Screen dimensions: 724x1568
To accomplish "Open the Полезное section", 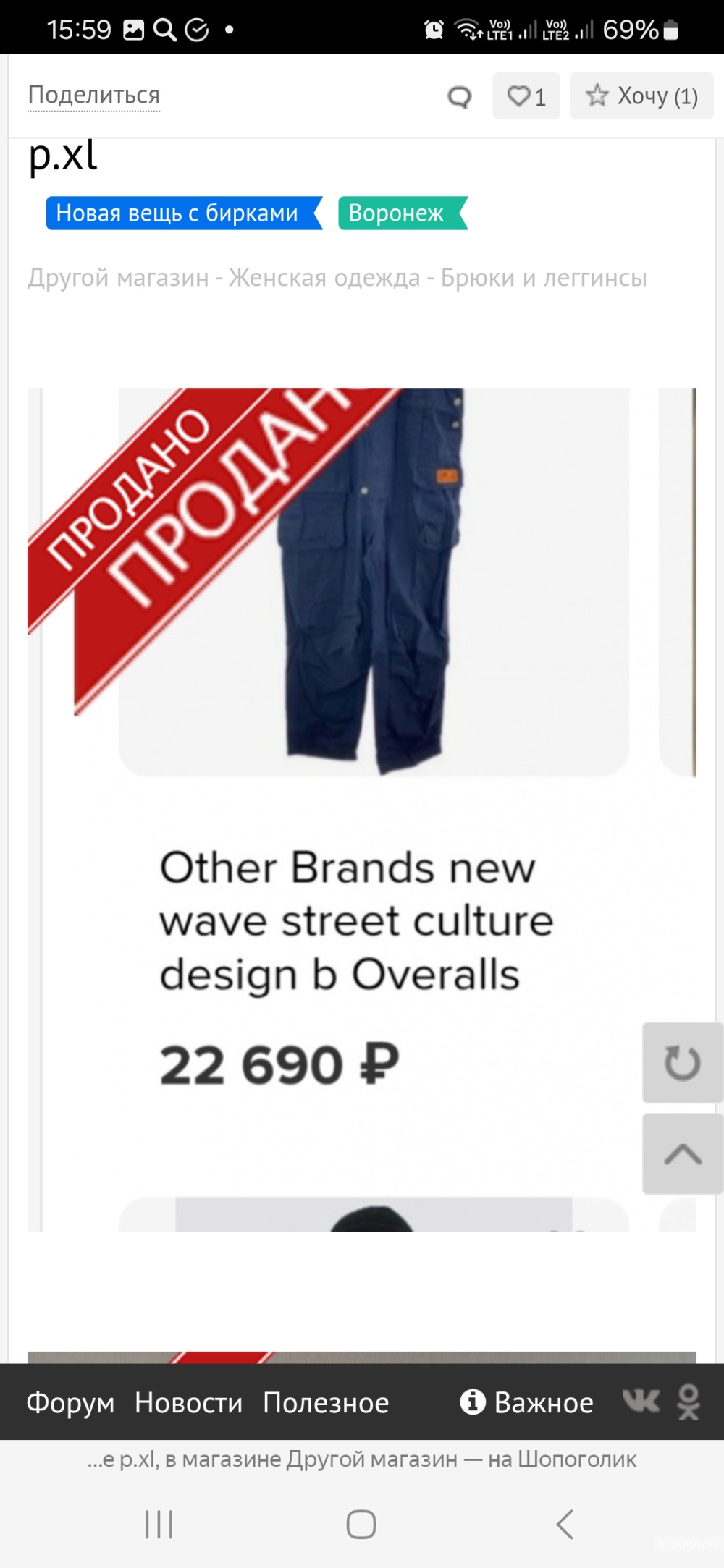I will tap(326, 1402).
